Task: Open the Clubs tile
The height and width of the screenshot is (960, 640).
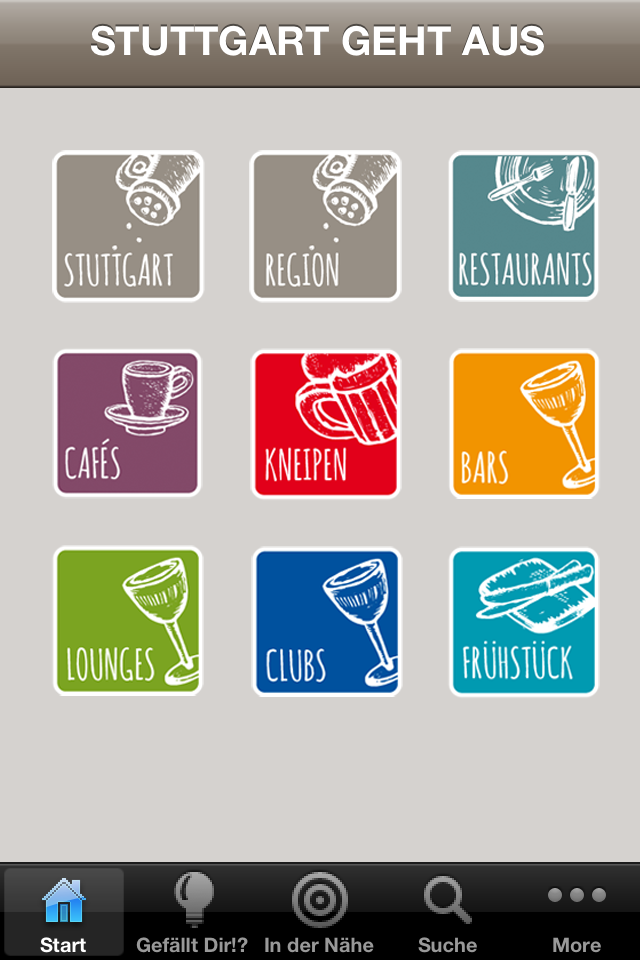Action: [x=325, y=621]
